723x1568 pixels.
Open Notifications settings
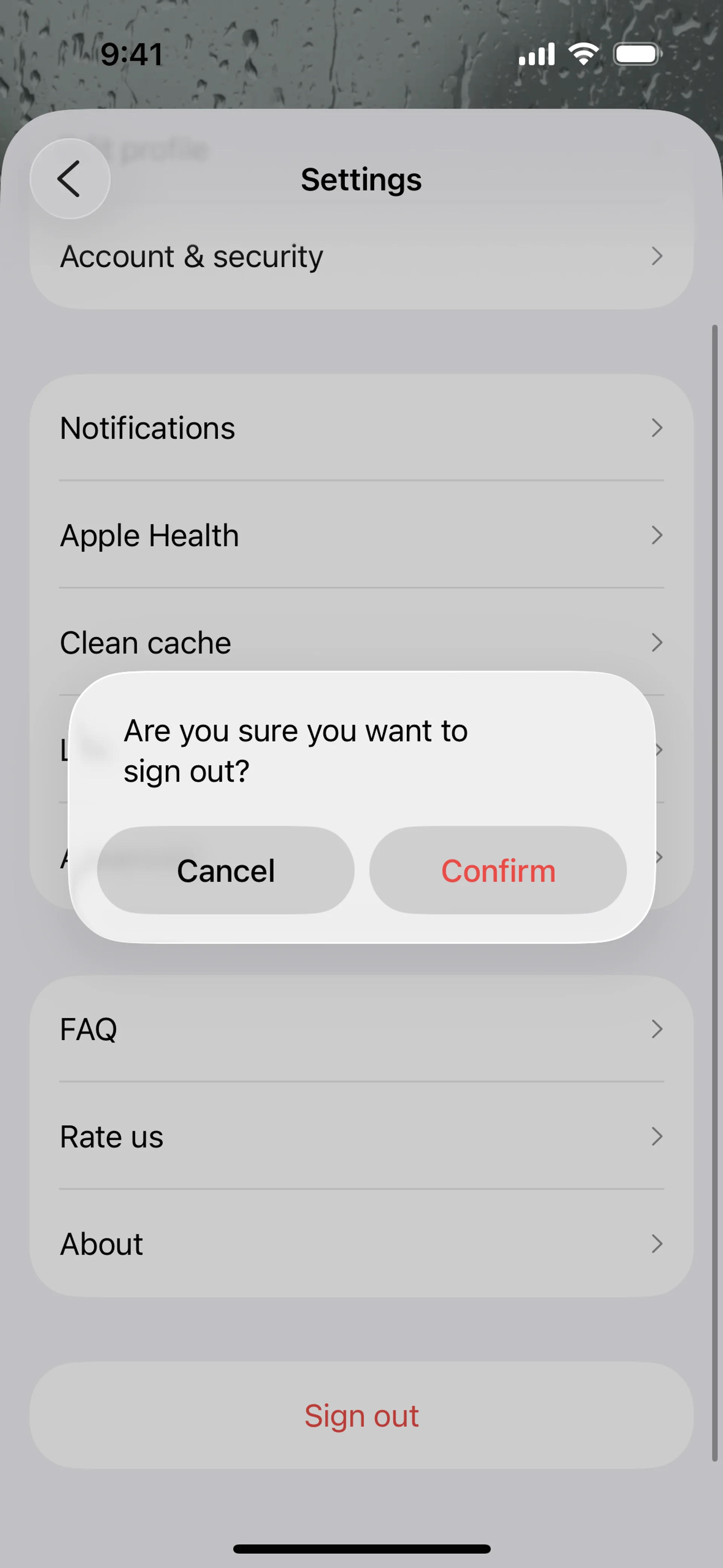coord(361,428)
